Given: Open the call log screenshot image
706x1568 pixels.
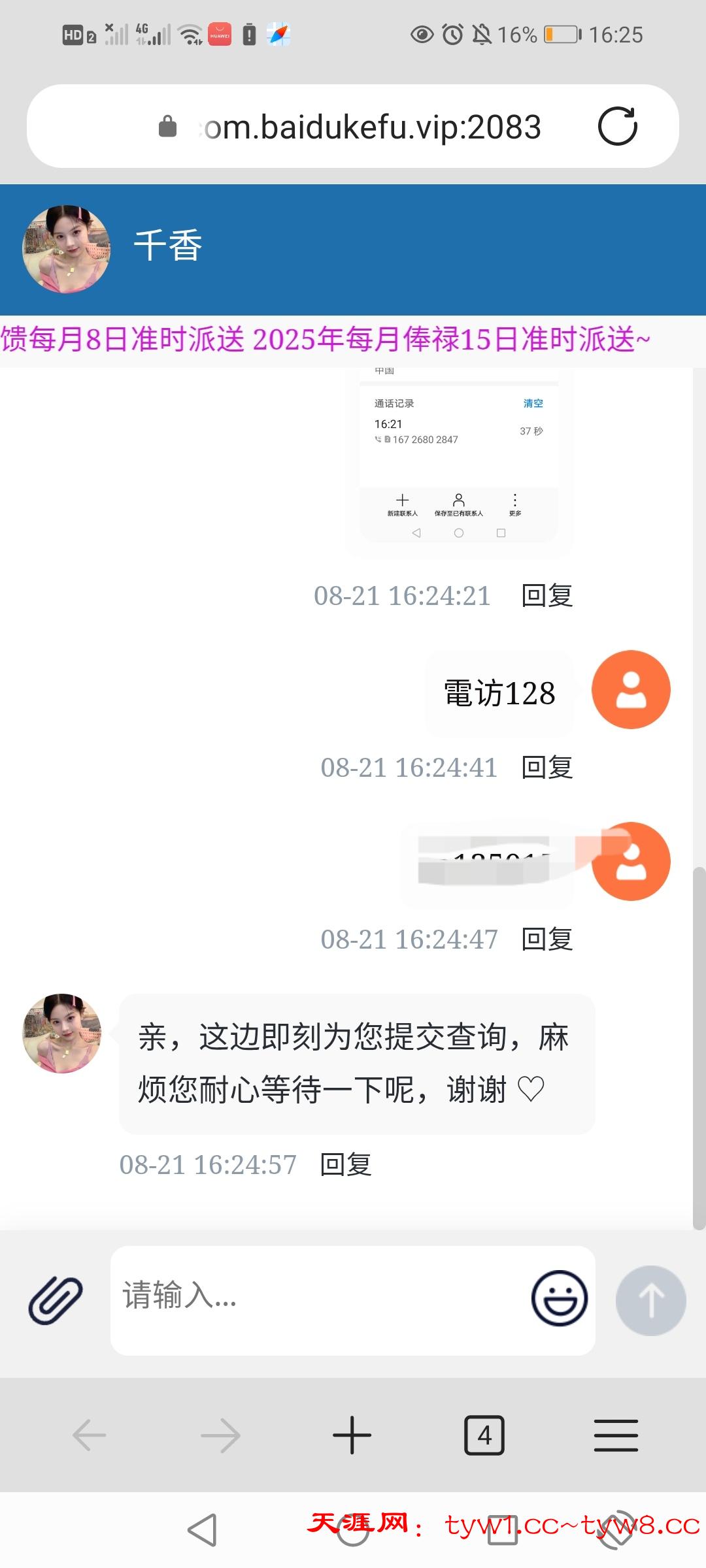Looking at the screenshot, I should pyautogui.click(x=459, y=457).
